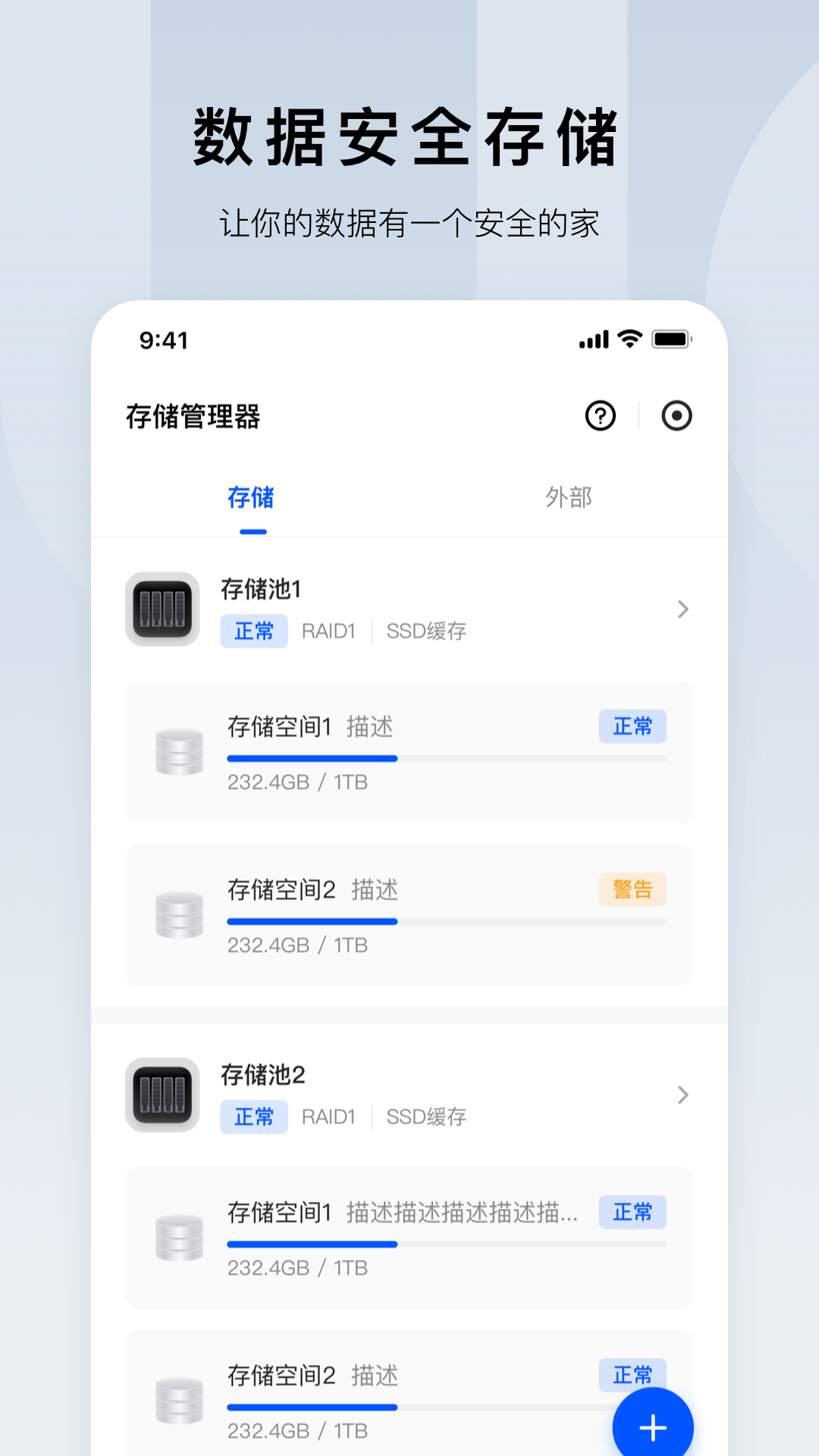
Task: Click the database icon for 存储空间2
Action: [x=178, y=916]
